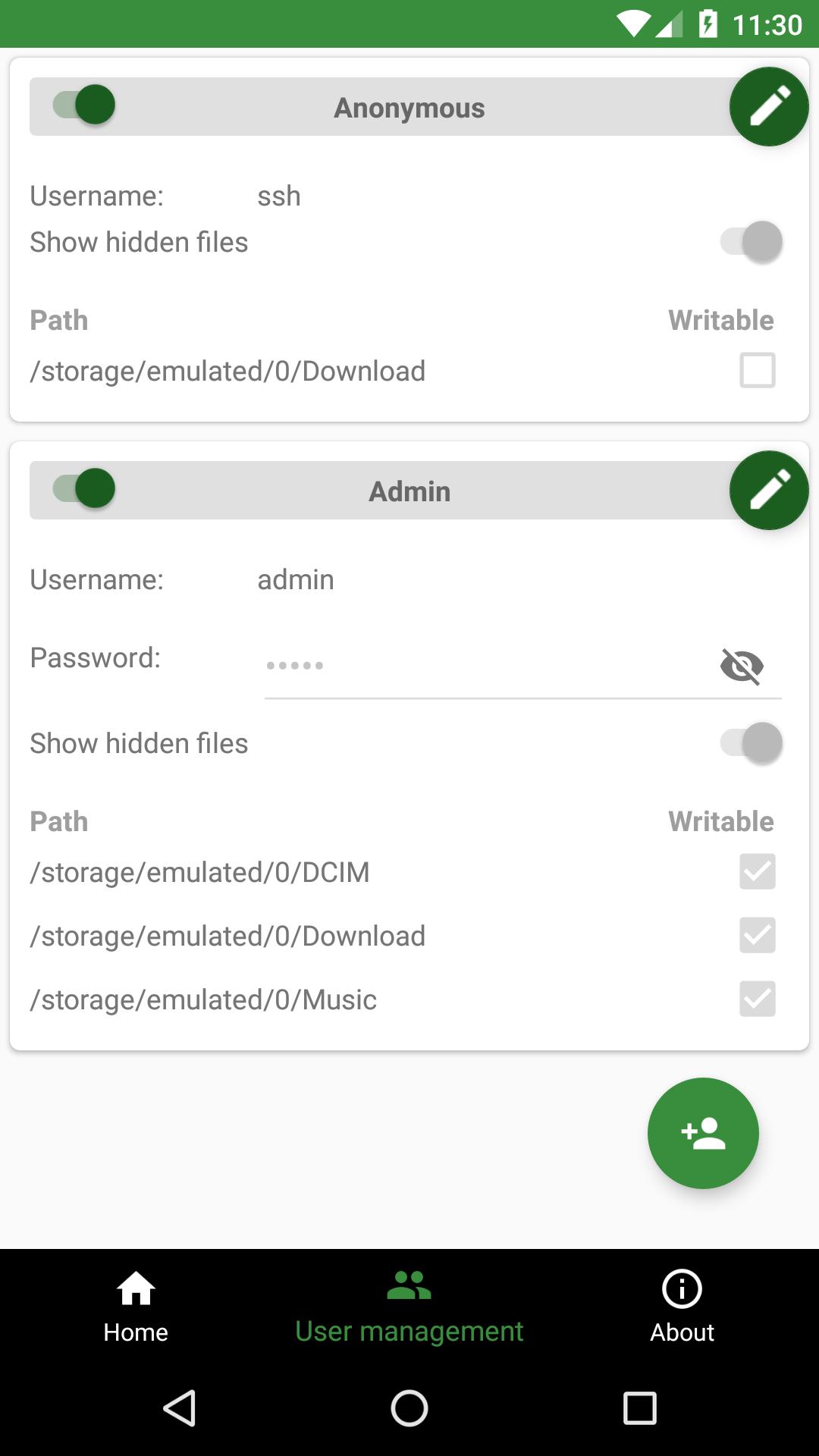The image size is (819, 1456).
Task: Go back with the system back button
Action: point(180,1408)
